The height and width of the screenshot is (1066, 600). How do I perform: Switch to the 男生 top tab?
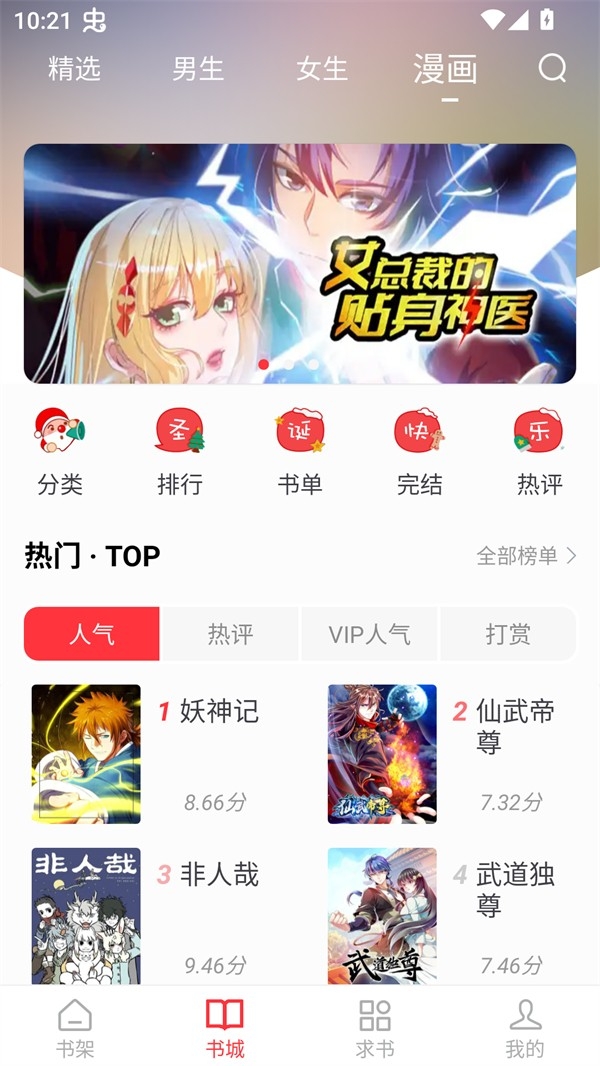(x=198, y=69)
